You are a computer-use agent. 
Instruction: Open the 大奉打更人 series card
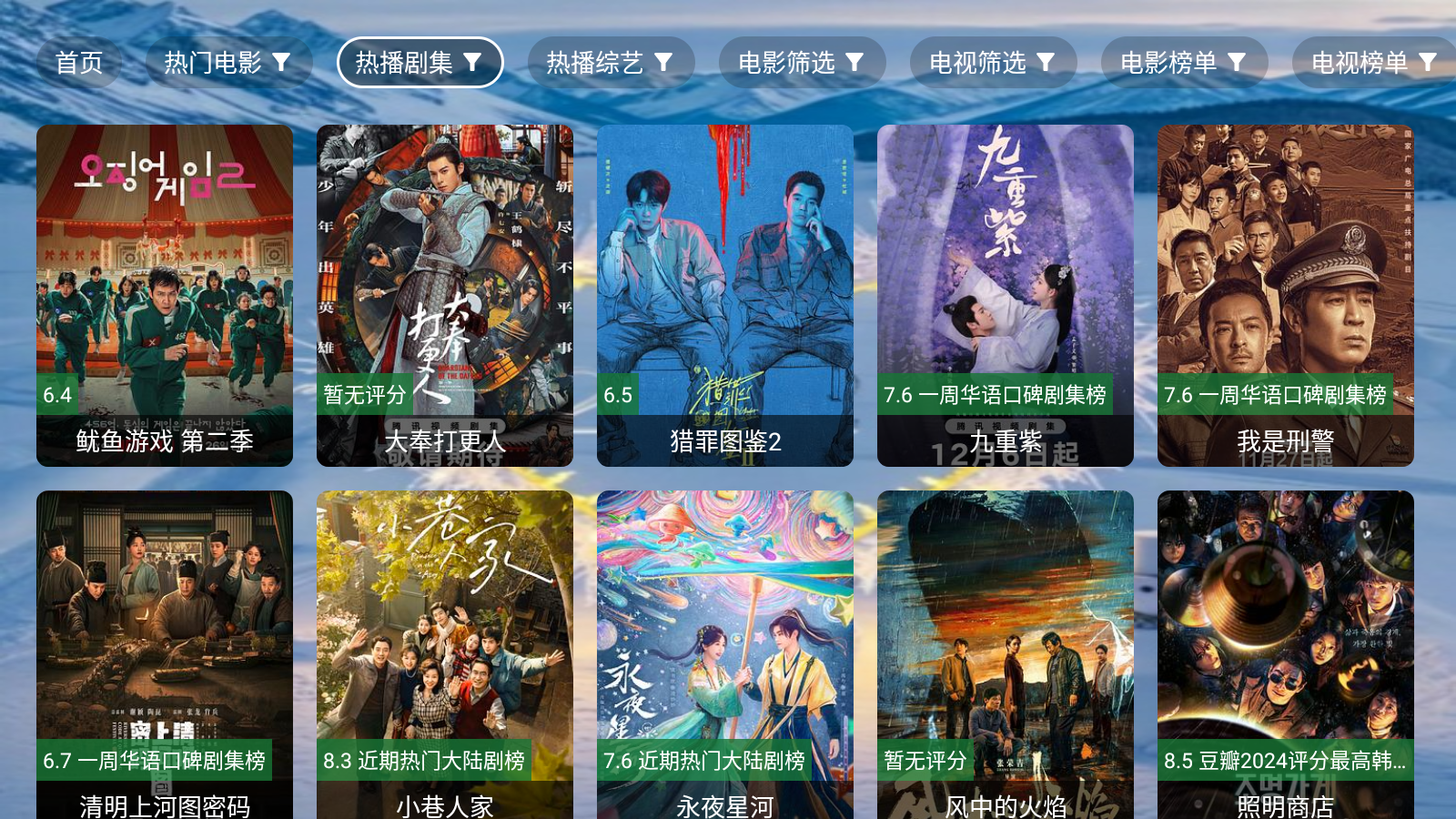[445, 296]
